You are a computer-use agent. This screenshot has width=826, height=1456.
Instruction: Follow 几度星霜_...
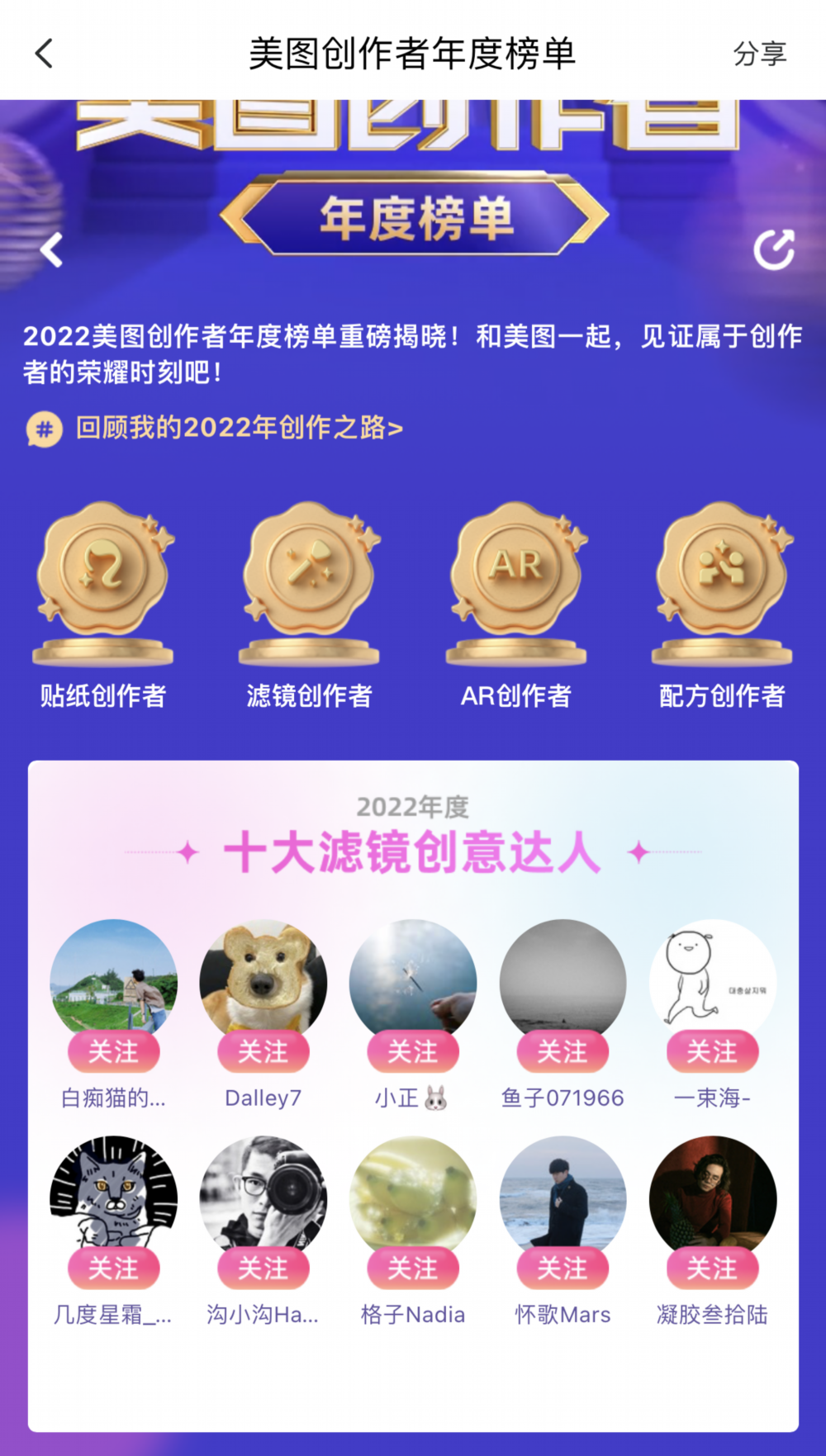(x=114, y=1268)
